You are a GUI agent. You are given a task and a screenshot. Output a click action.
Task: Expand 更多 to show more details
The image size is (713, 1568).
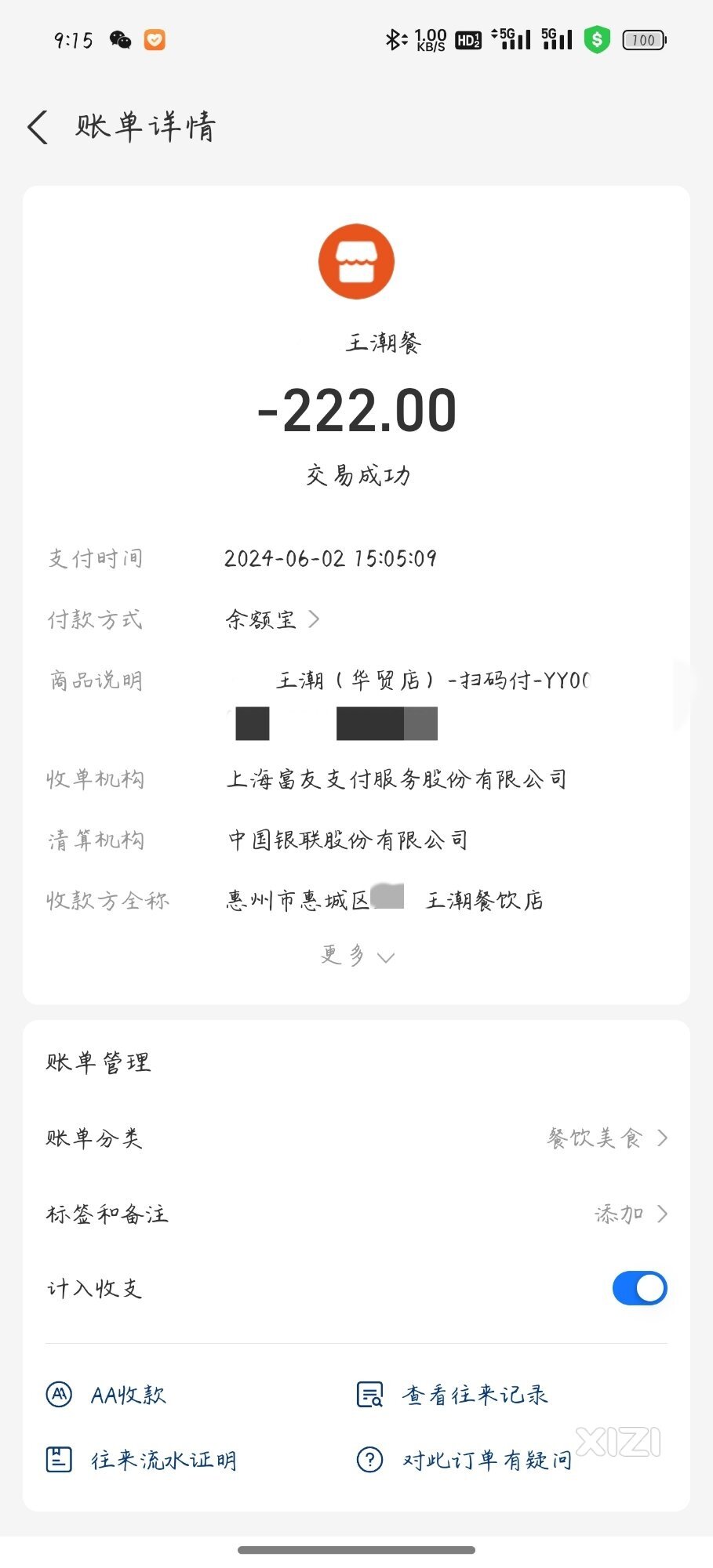[357, 955]
